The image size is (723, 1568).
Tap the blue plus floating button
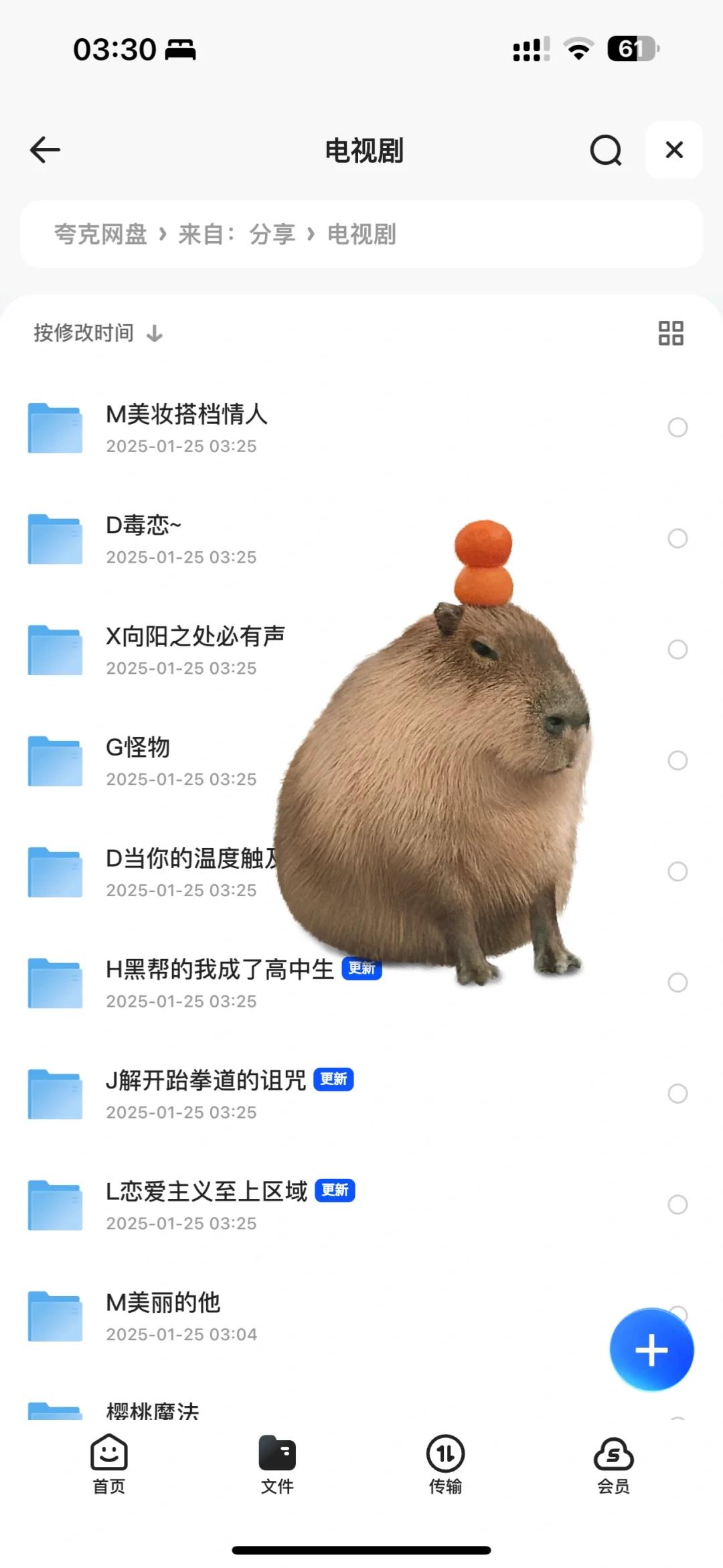click(651, 1350)
